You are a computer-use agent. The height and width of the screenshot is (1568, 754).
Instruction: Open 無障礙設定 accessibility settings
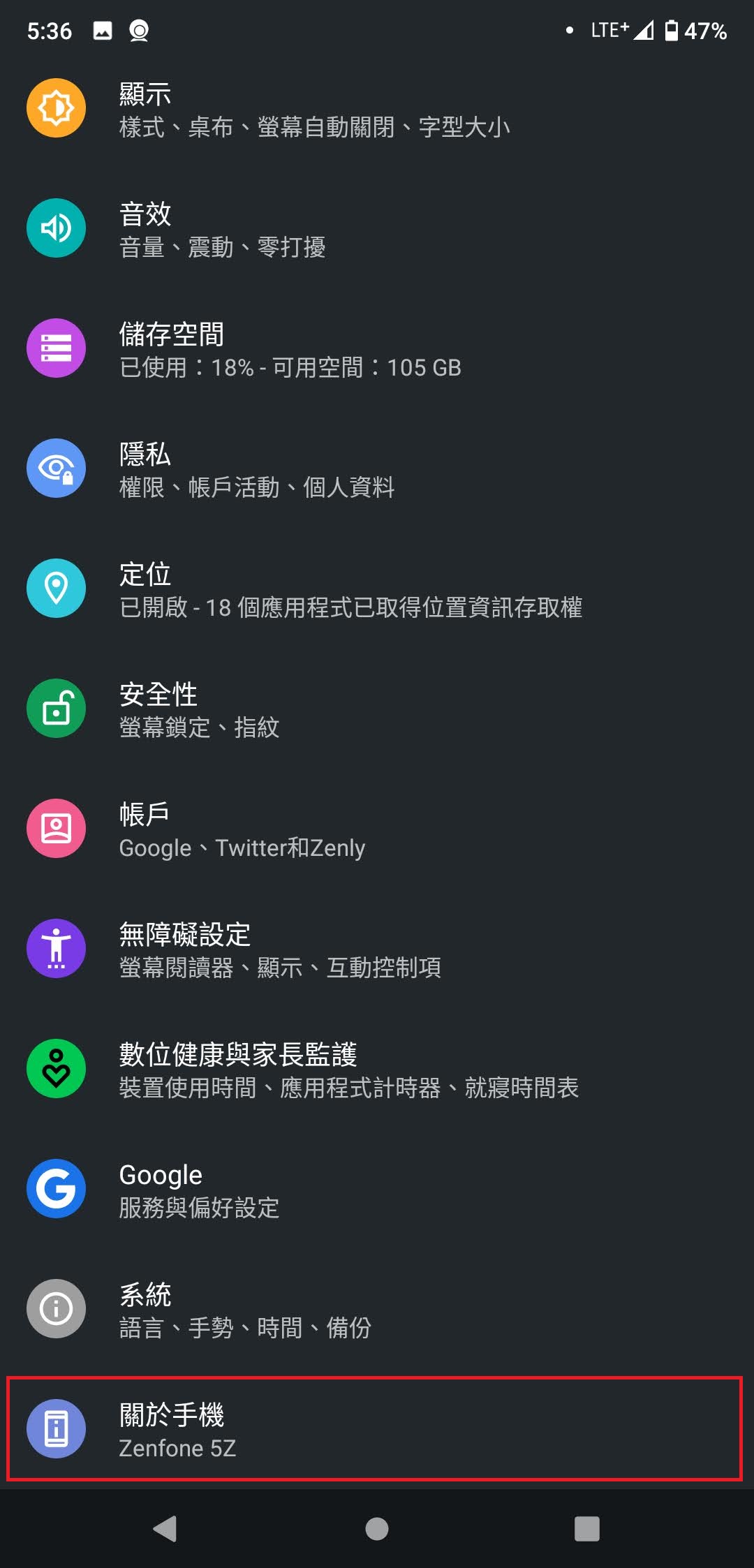377,949
